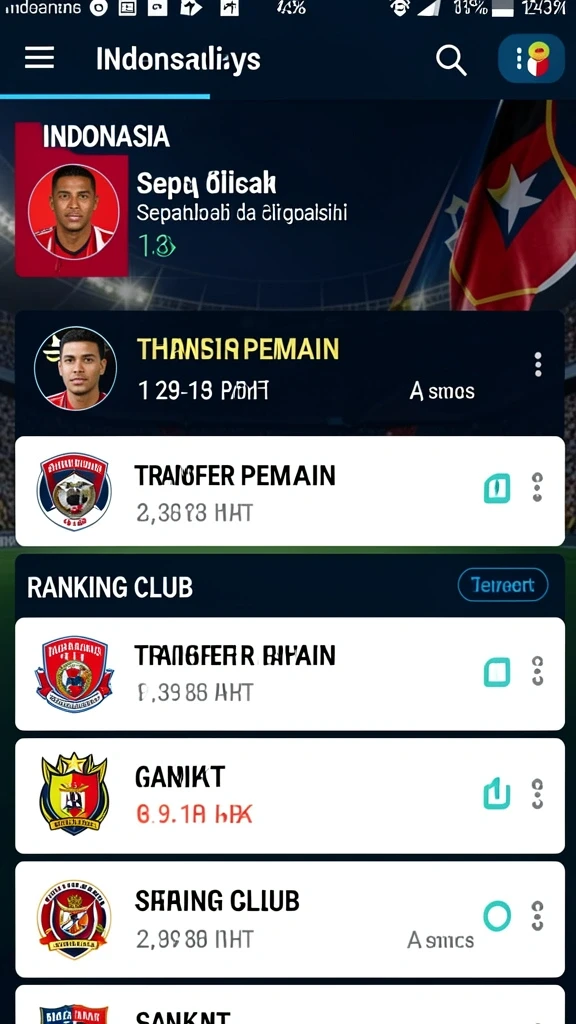Open overflow menu on first ranking club row
The width and height of the screenshot is (576, 1024).
(537, 671)
